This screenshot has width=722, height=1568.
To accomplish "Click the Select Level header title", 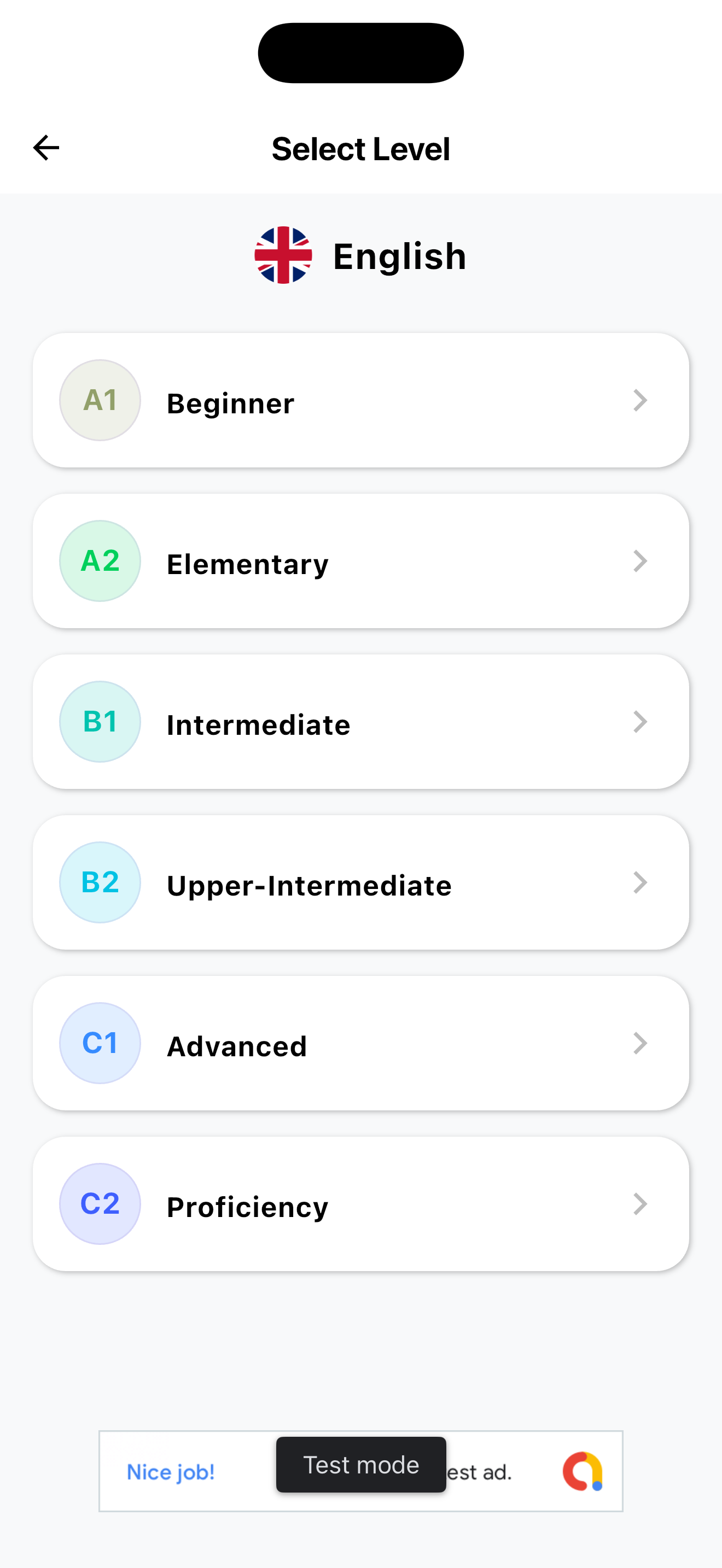I will point(361,148).
